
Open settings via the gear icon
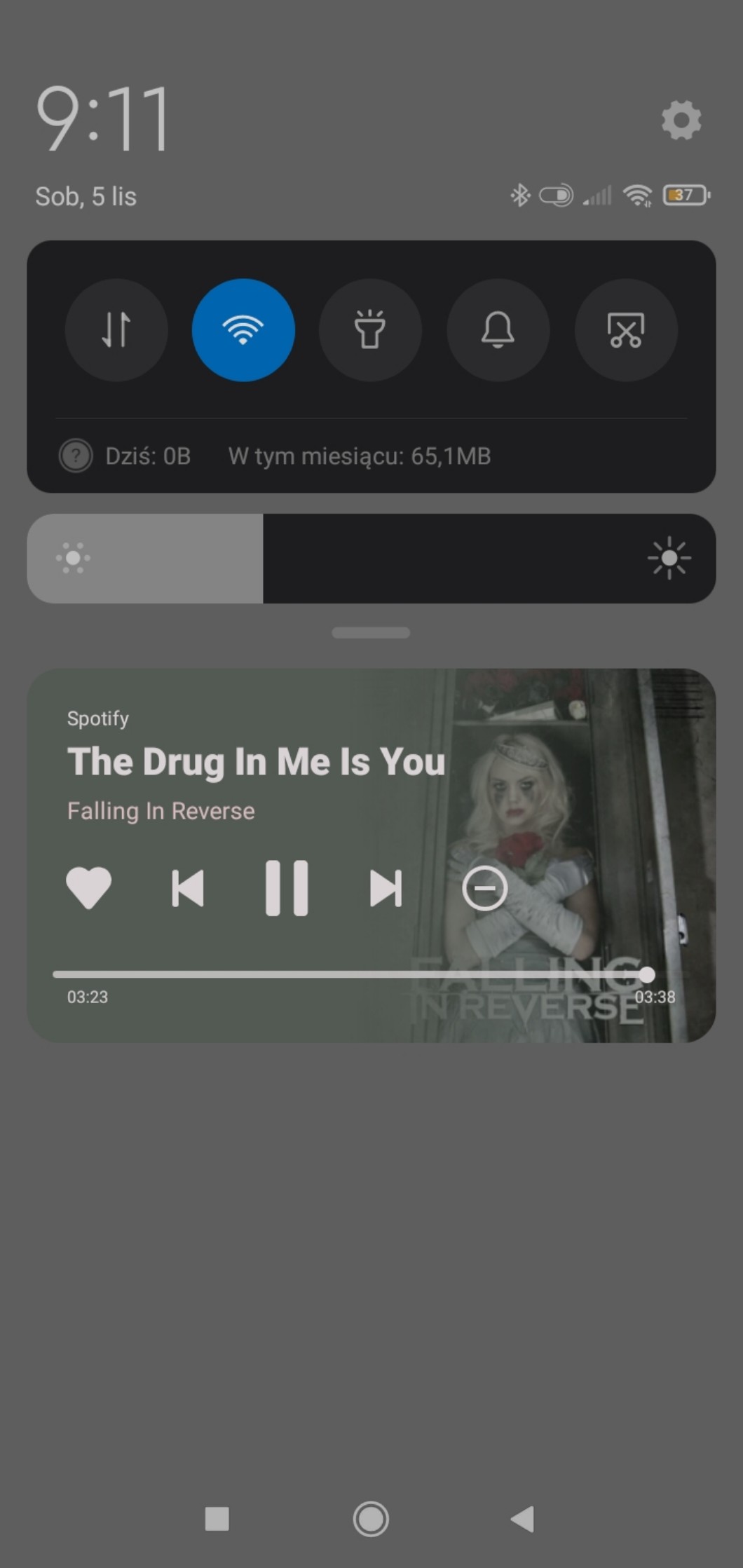click(681, 120)
